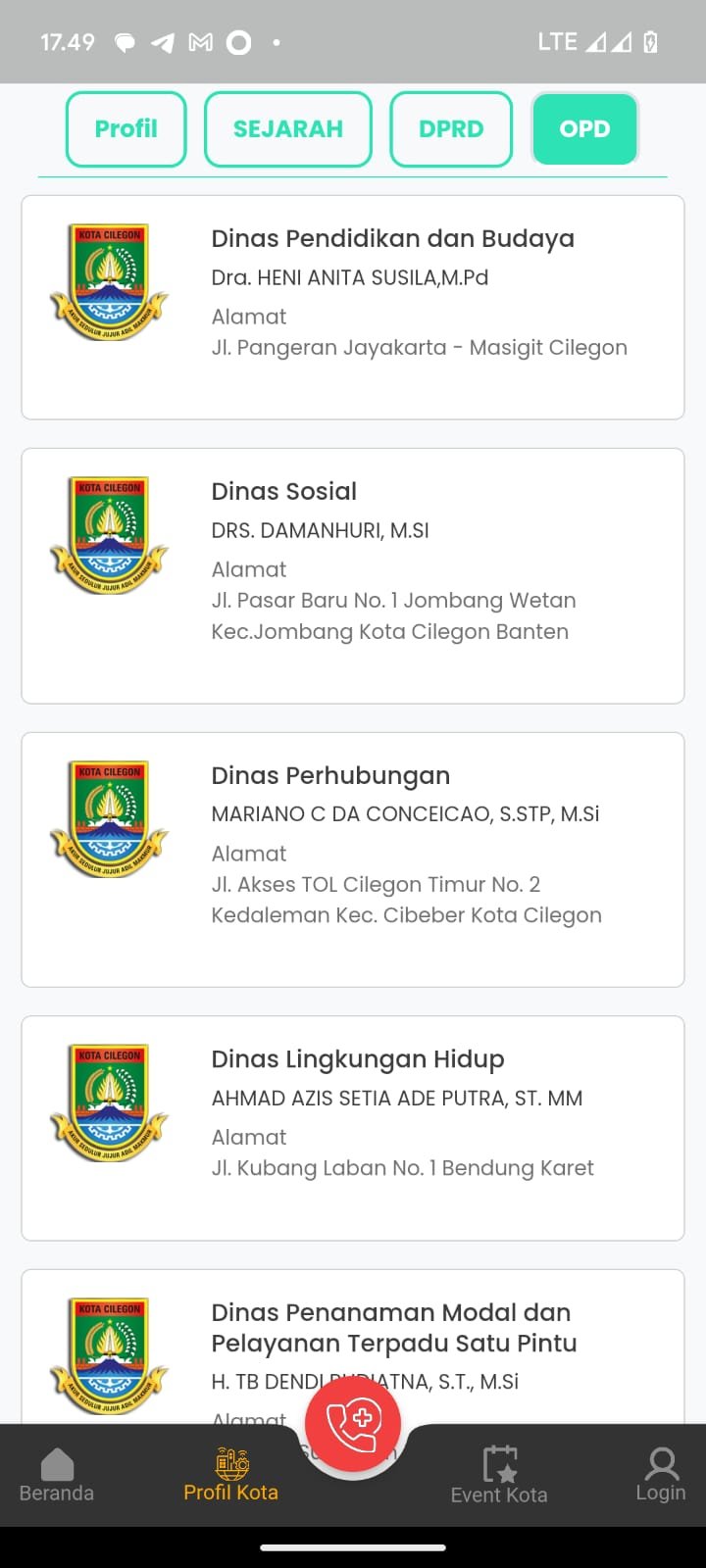Open the Login page
Image resolution: width=706 pixels, height=1568 pixels.
tap(661, 1475)
